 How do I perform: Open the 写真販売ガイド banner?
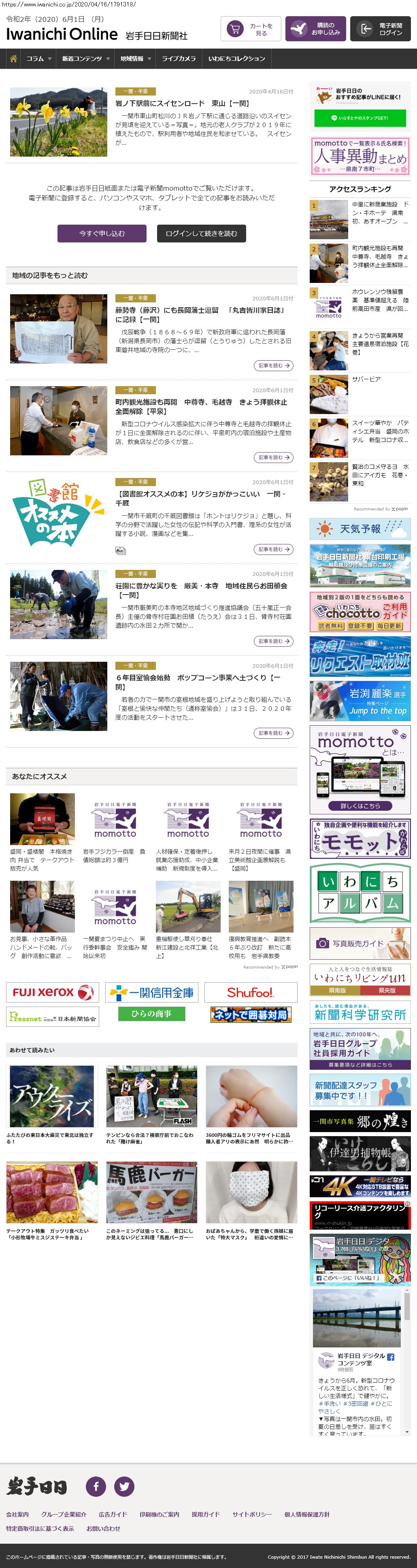pyautogui.click(x=360, y=943)
